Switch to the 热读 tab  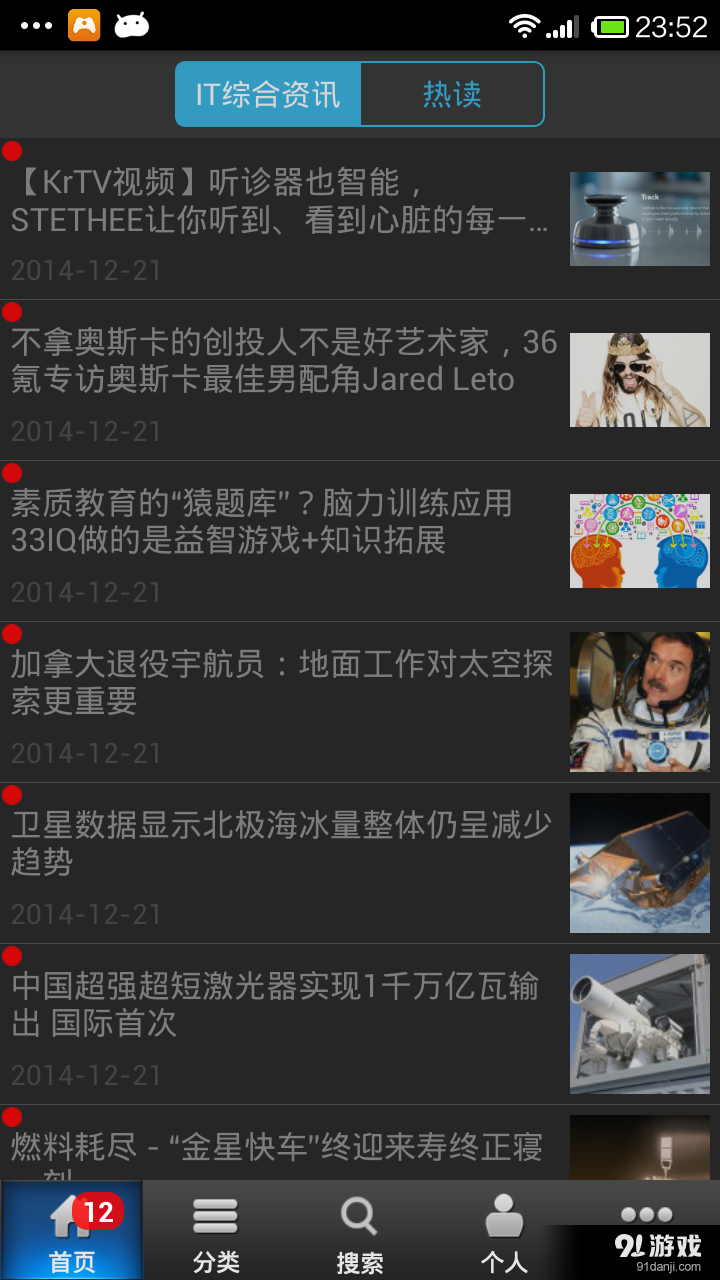[452, 95]
